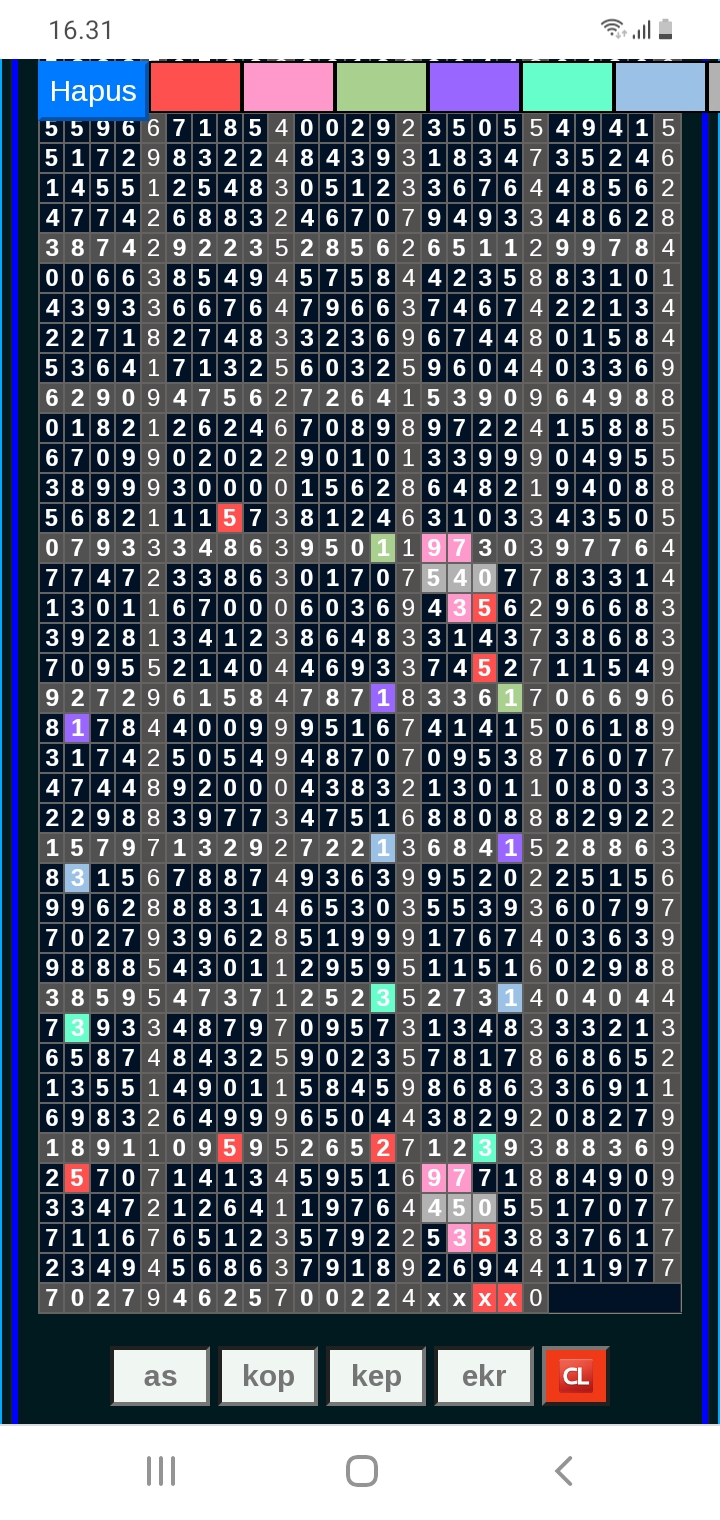
Task: Select the purple color swatch
Action: coord(475,87)
